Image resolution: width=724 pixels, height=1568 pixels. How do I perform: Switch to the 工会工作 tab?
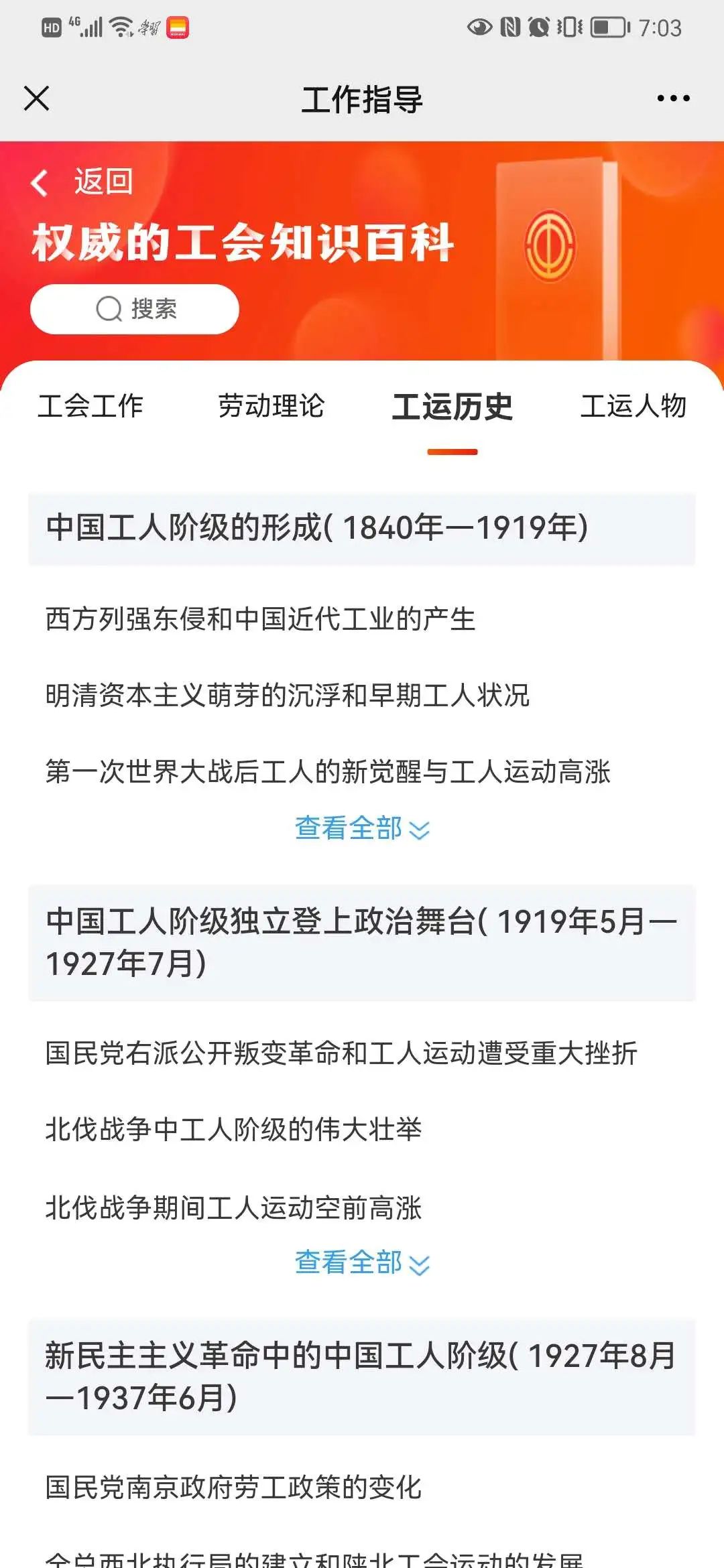[90, 405]
